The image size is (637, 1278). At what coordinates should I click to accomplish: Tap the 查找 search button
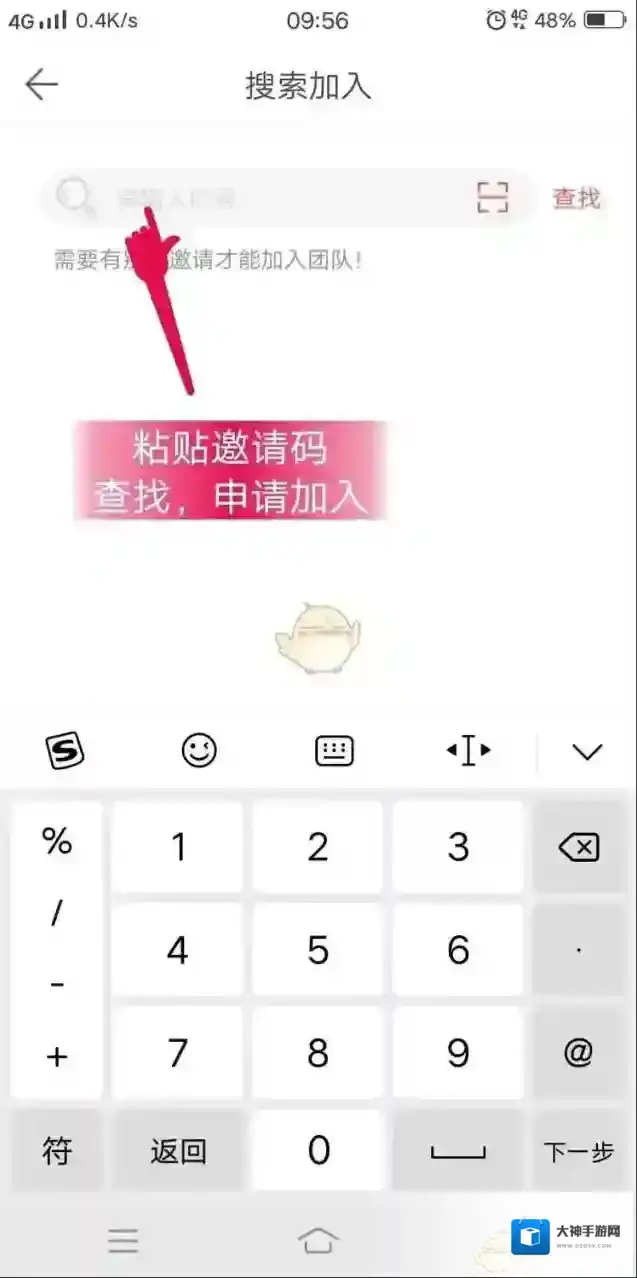coord(577,198)
